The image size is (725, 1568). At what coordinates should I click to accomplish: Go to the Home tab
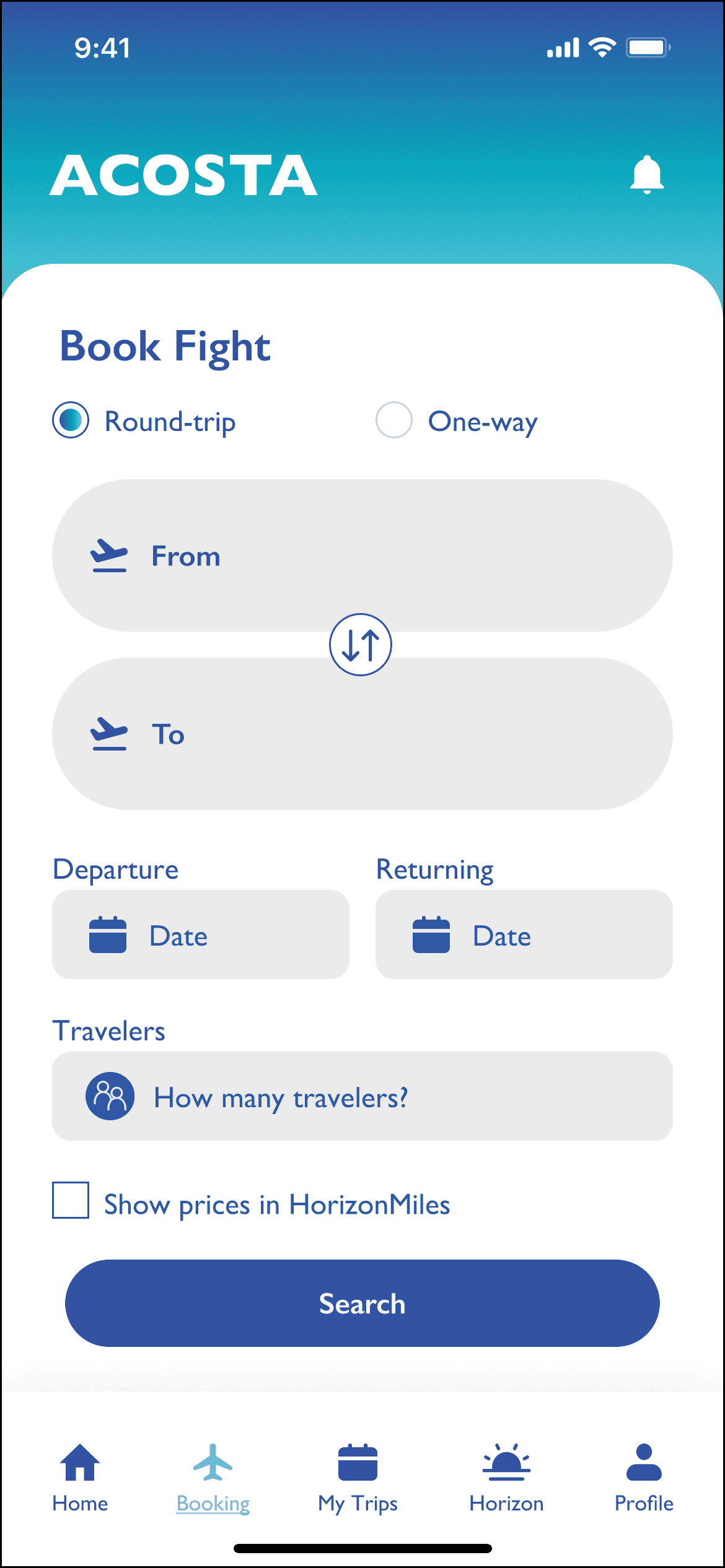[80, 1476]
